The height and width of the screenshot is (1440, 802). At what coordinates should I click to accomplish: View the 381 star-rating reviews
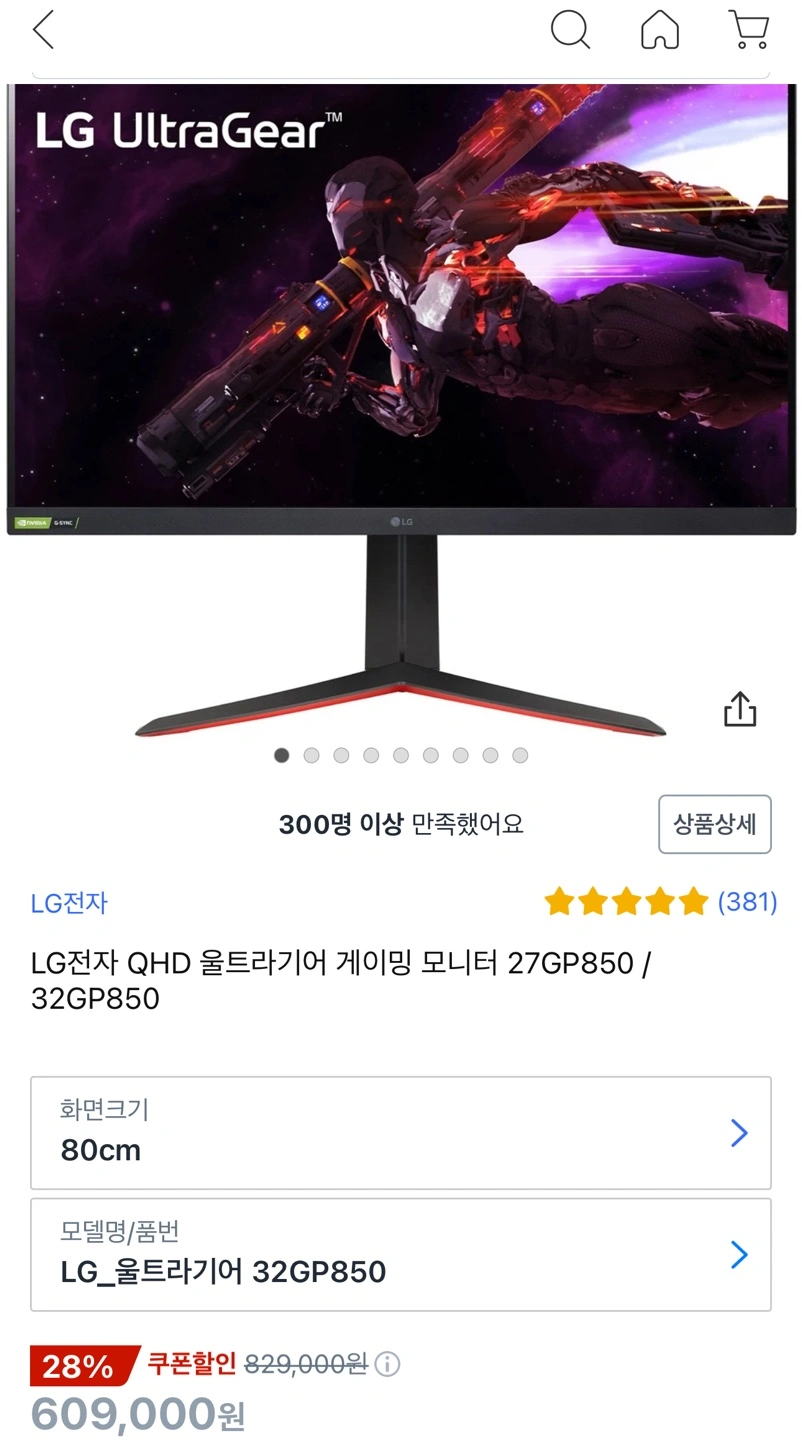pyautogui.click(x=660, y=902)
